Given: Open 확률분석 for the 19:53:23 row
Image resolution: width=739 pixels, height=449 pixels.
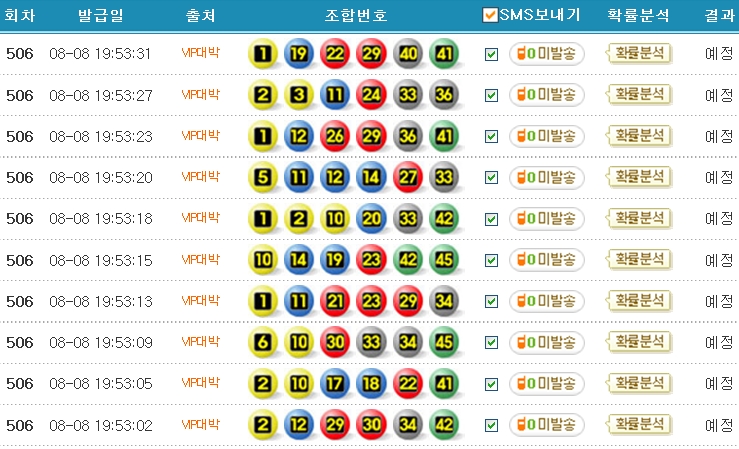Looking at the screenshot, I should tap(639, 135).
